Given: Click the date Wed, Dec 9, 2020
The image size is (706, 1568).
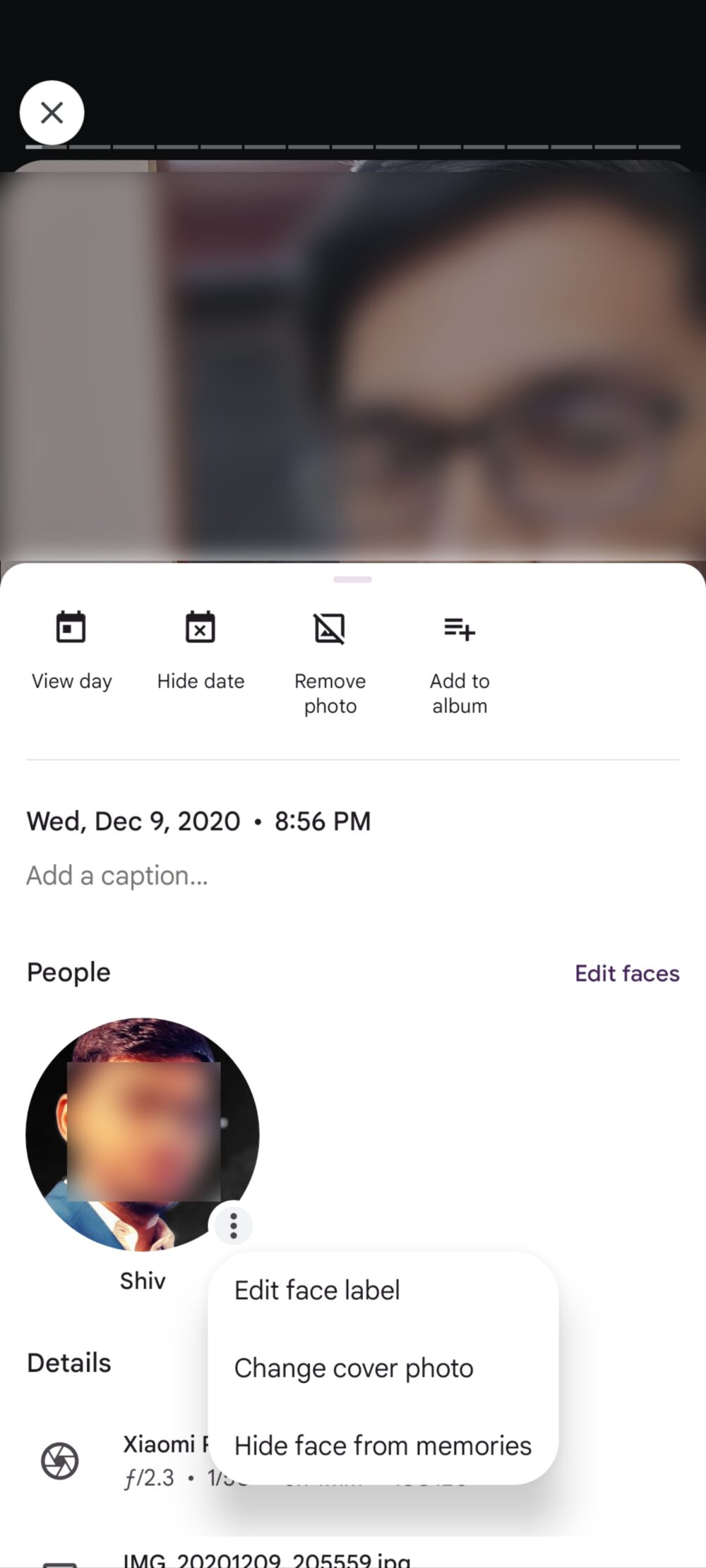Looking at the screenshot, I should click(x=133, y=821).
